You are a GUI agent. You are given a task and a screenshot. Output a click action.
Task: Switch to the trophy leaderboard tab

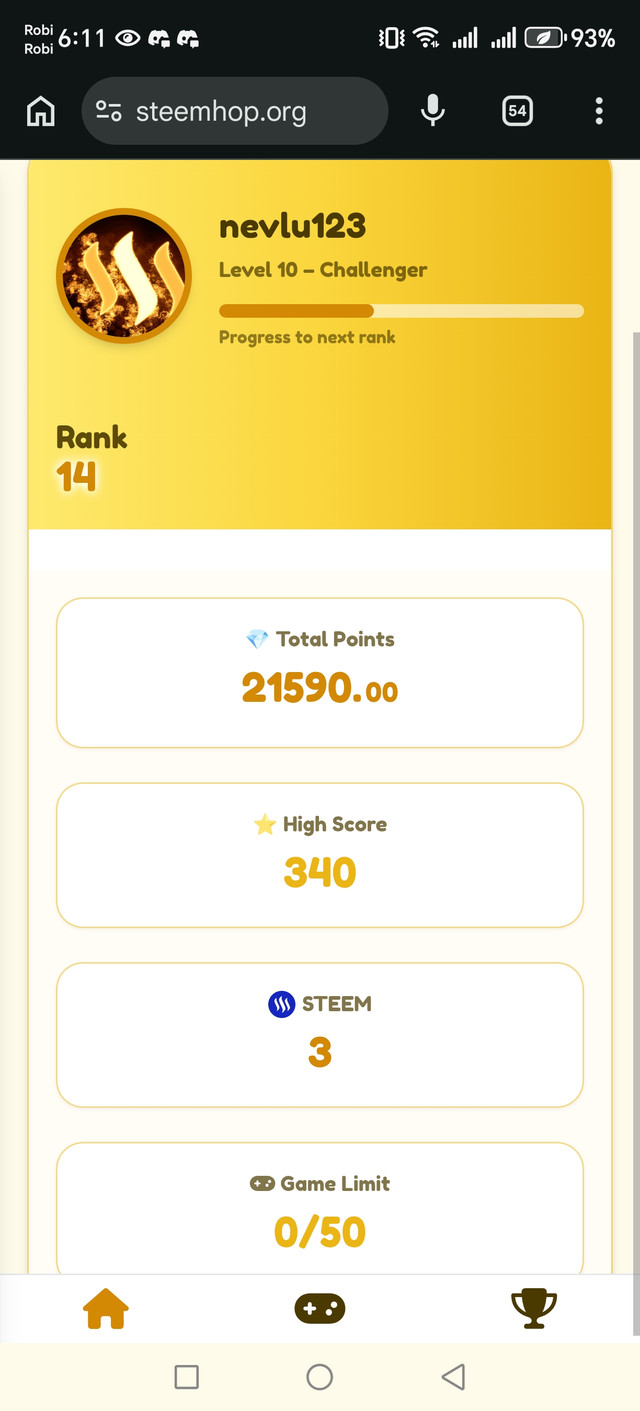coord(533,1308)
